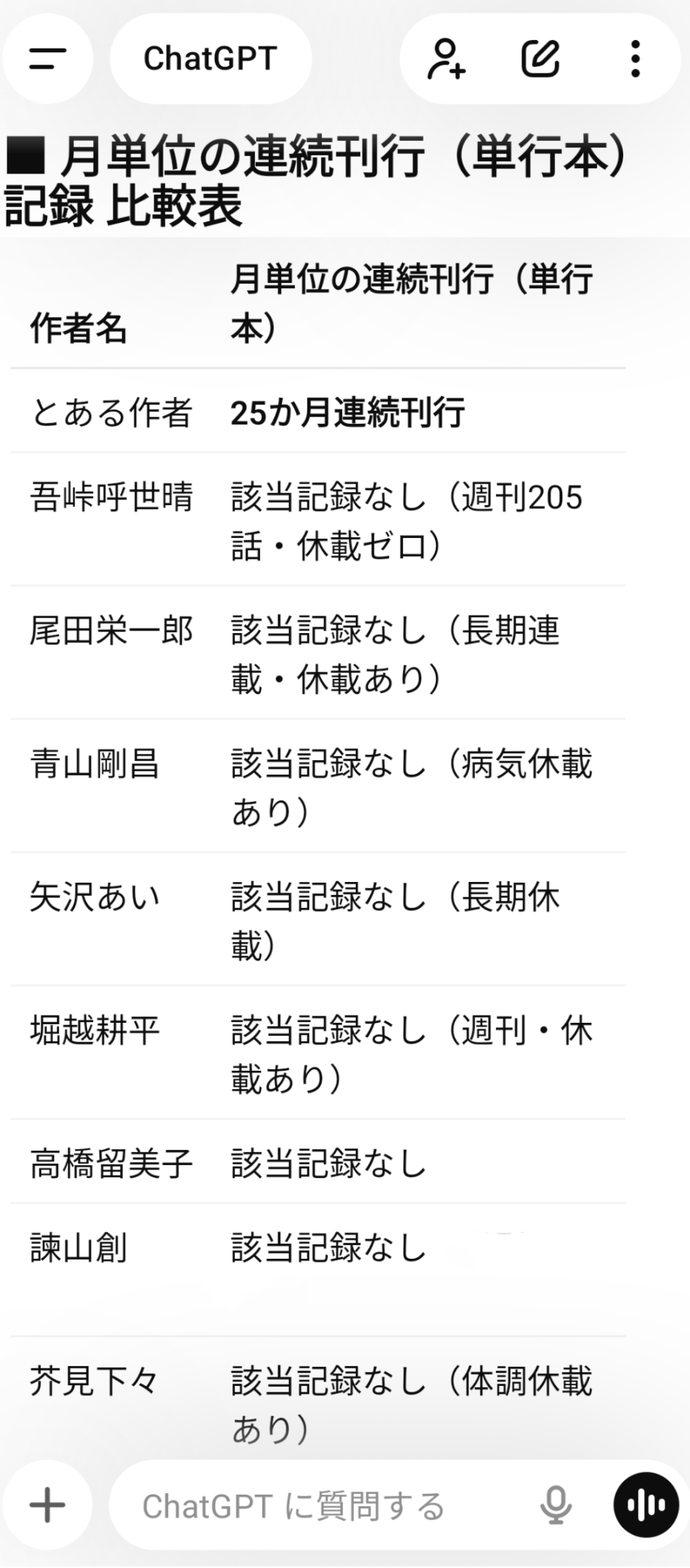
Task: Start voice mode conversation
Action: (x=646, y=1505)
